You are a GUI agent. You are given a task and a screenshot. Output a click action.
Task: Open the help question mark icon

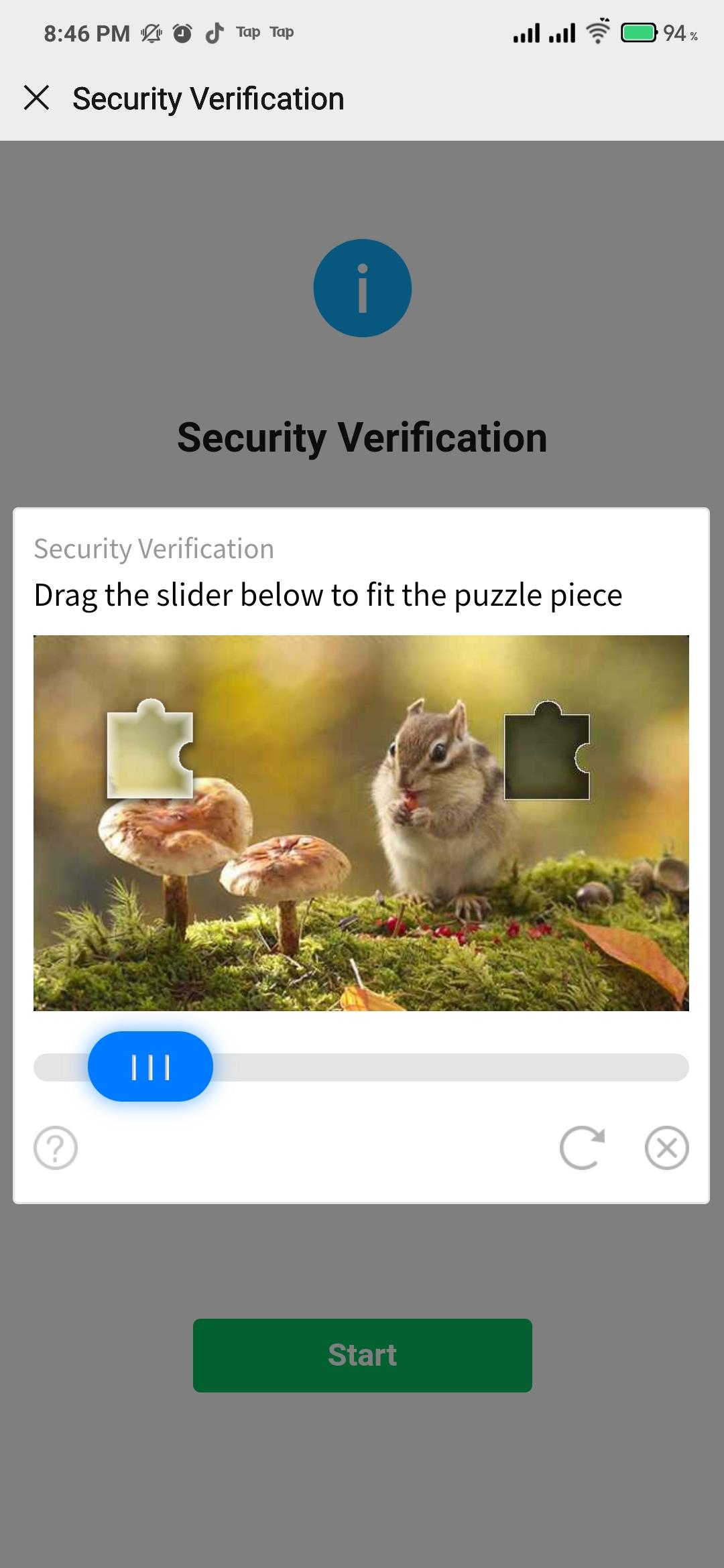pyautogui.click(x=54, y=1147)
